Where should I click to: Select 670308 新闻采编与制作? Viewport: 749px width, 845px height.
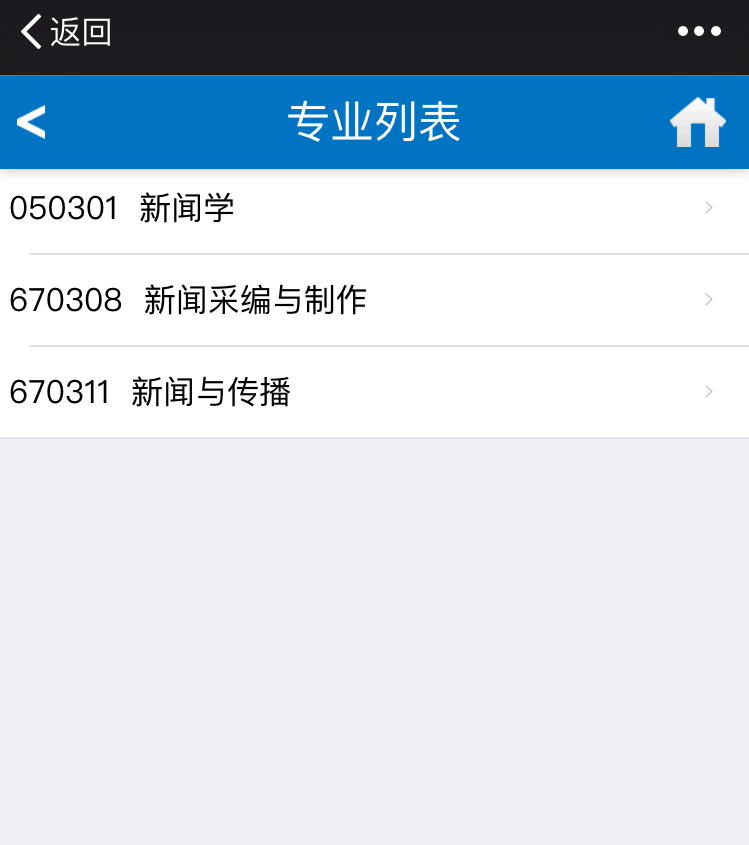[x=374, y=300]
